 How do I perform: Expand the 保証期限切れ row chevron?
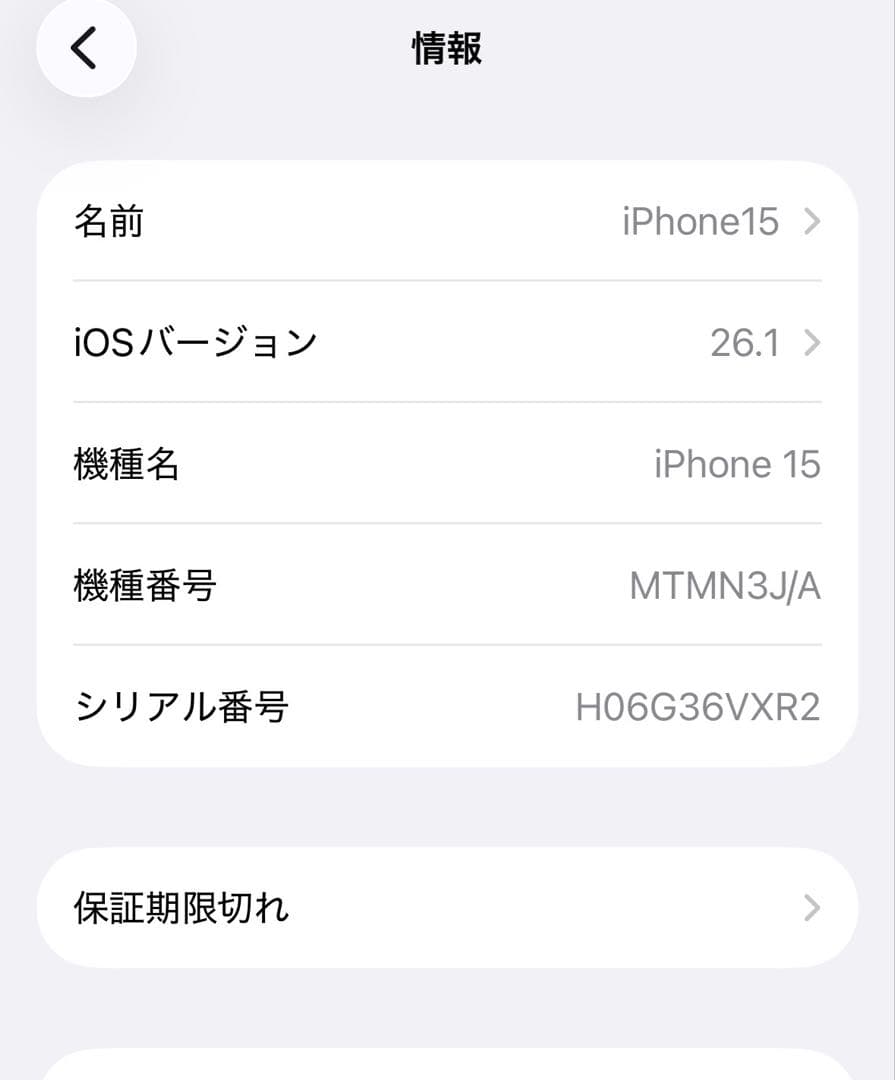tap(814, 907)
